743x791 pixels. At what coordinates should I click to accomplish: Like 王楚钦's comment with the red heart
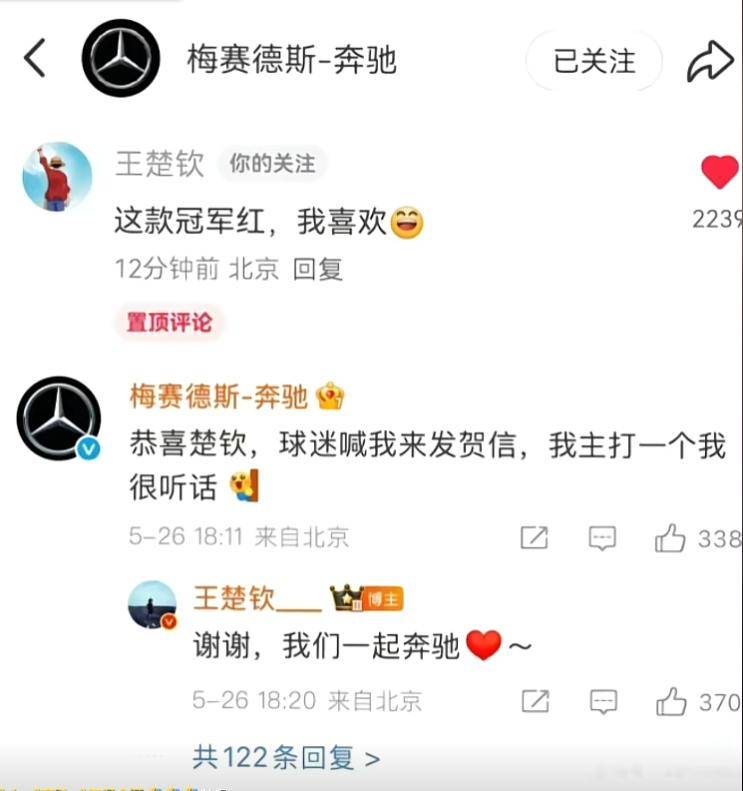coord(719,173)
